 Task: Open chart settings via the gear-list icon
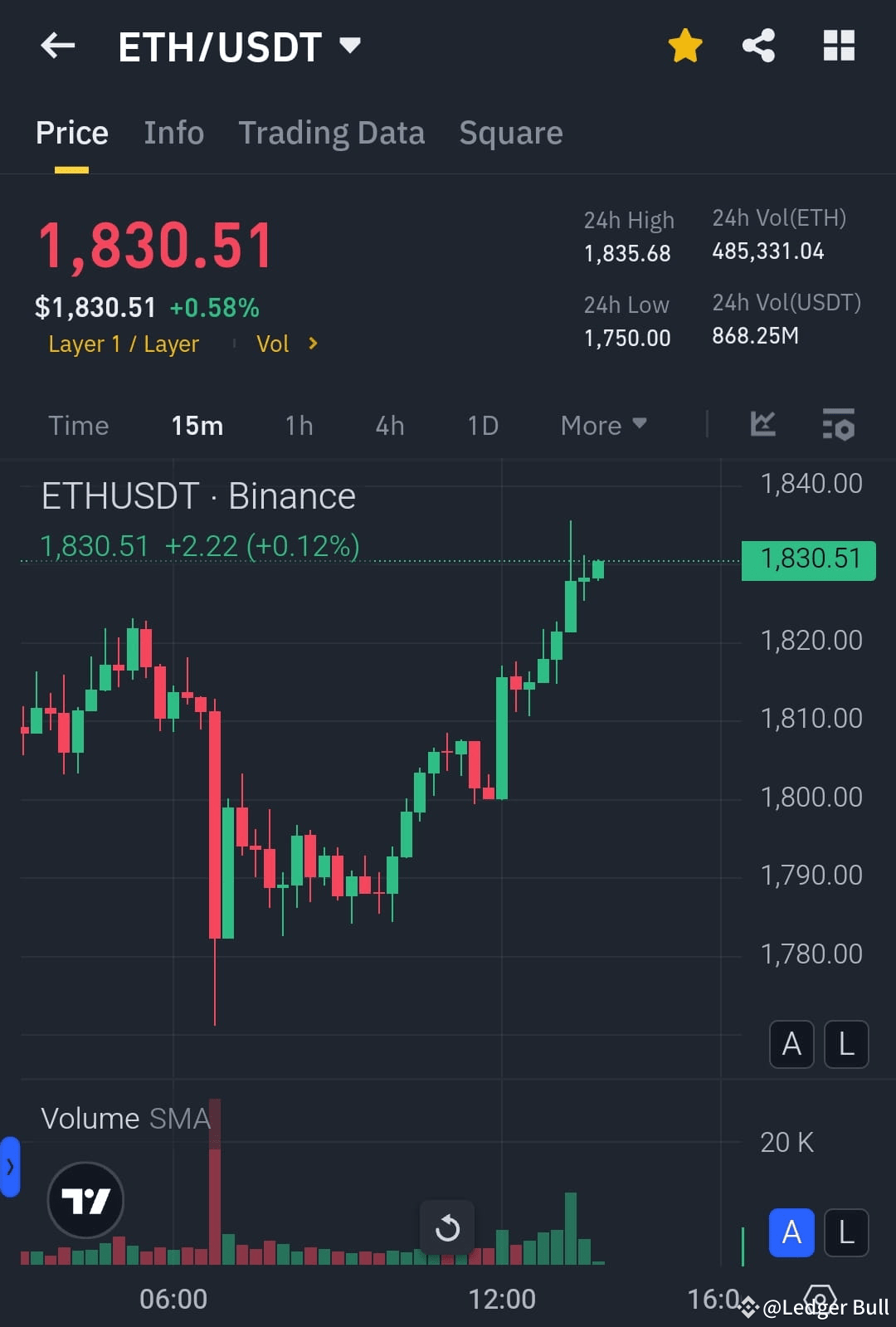pos(839,425)
